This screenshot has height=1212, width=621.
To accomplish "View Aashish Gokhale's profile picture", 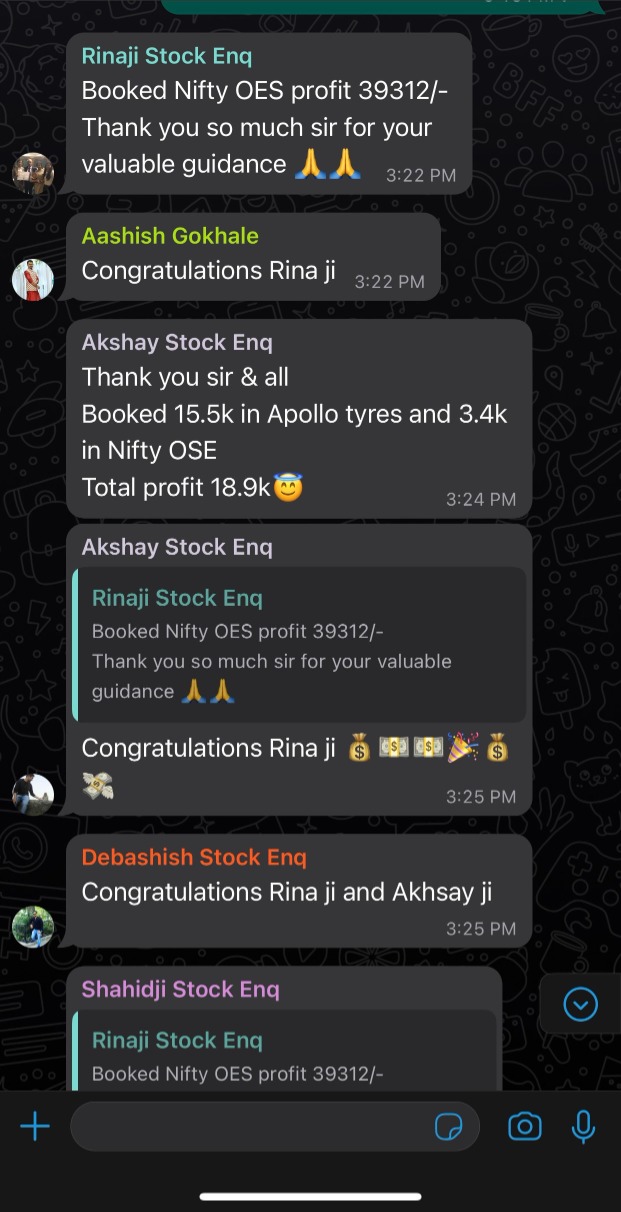I will point(33,279).
